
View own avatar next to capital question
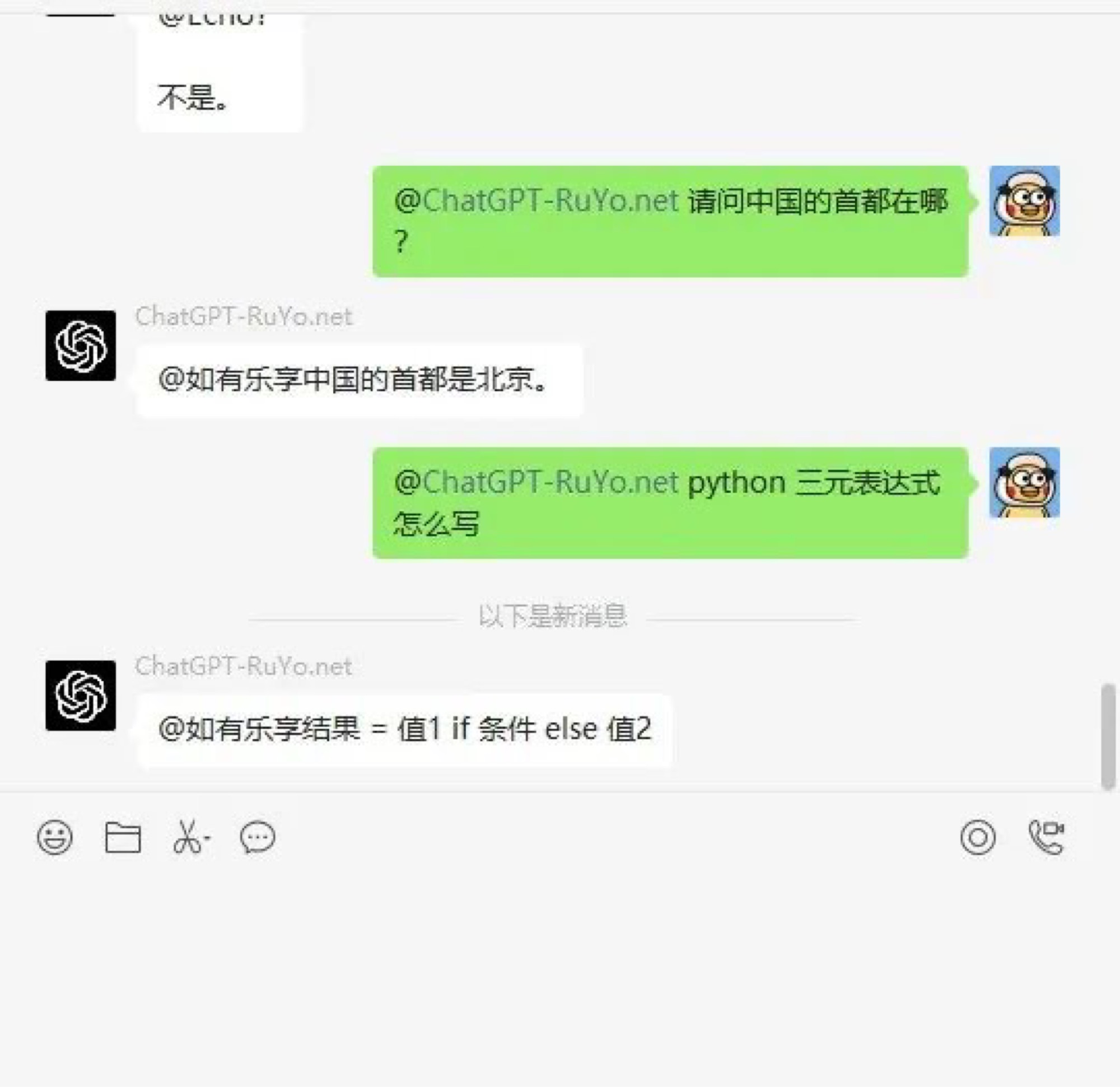(1025, 201)
